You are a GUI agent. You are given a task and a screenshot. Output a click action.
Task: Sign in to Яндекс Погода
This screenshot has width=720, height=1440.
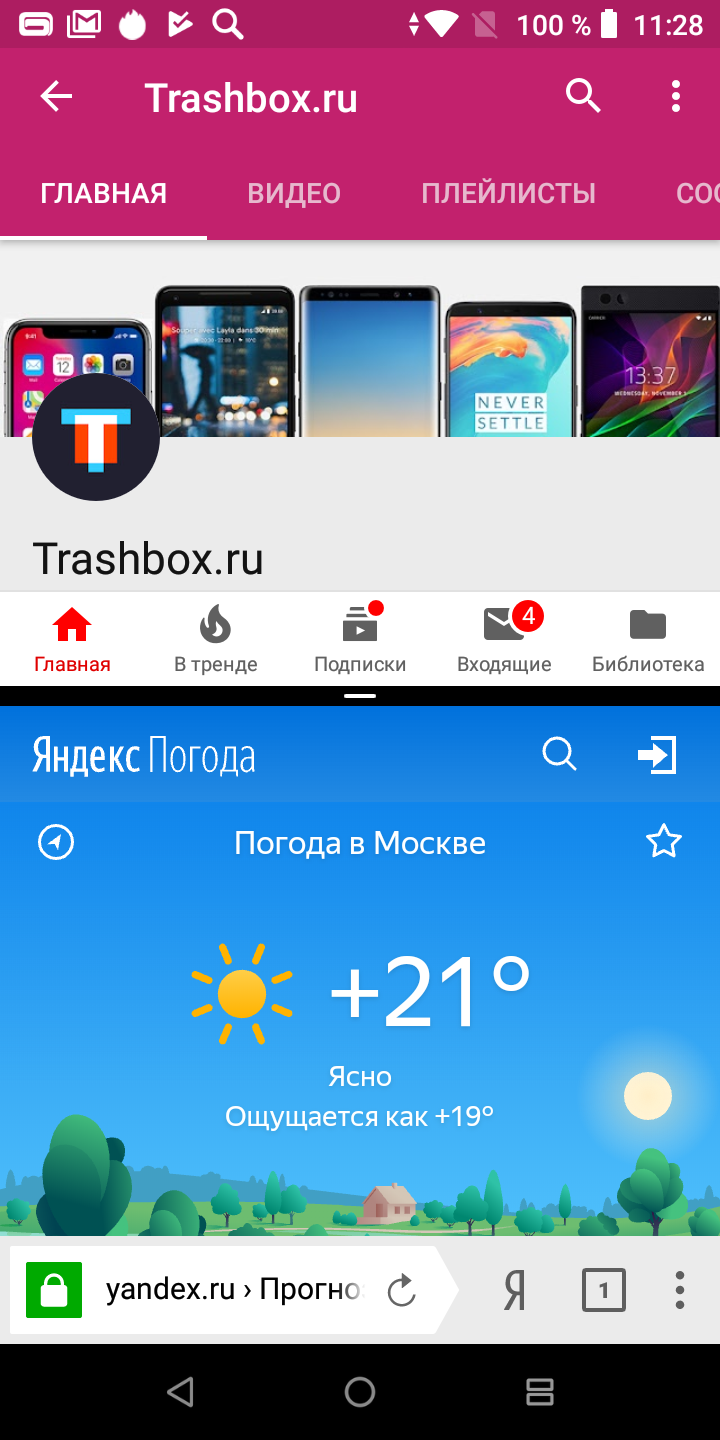pos(658,755)
